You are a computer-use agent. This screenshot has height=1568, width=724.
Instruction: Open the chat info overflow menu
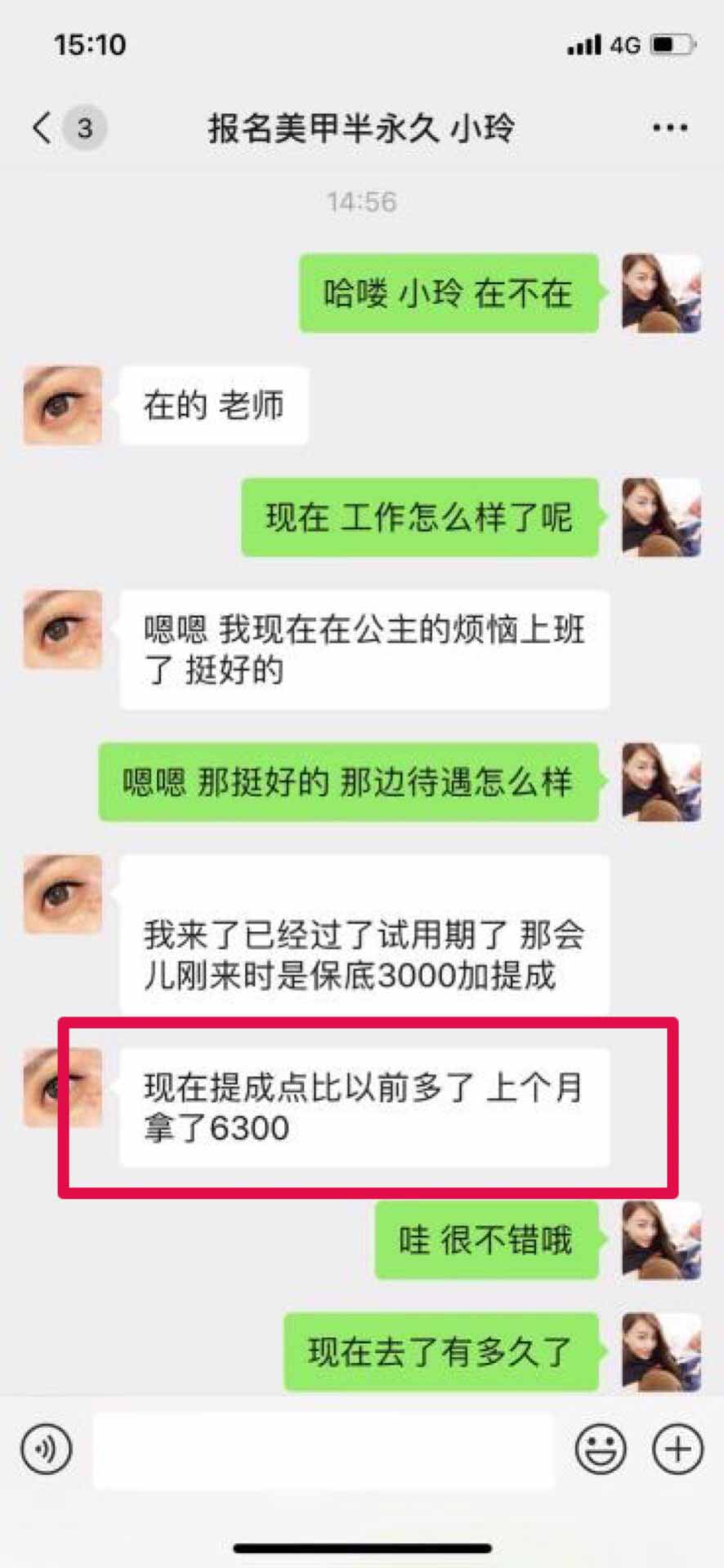click(669, 128)
